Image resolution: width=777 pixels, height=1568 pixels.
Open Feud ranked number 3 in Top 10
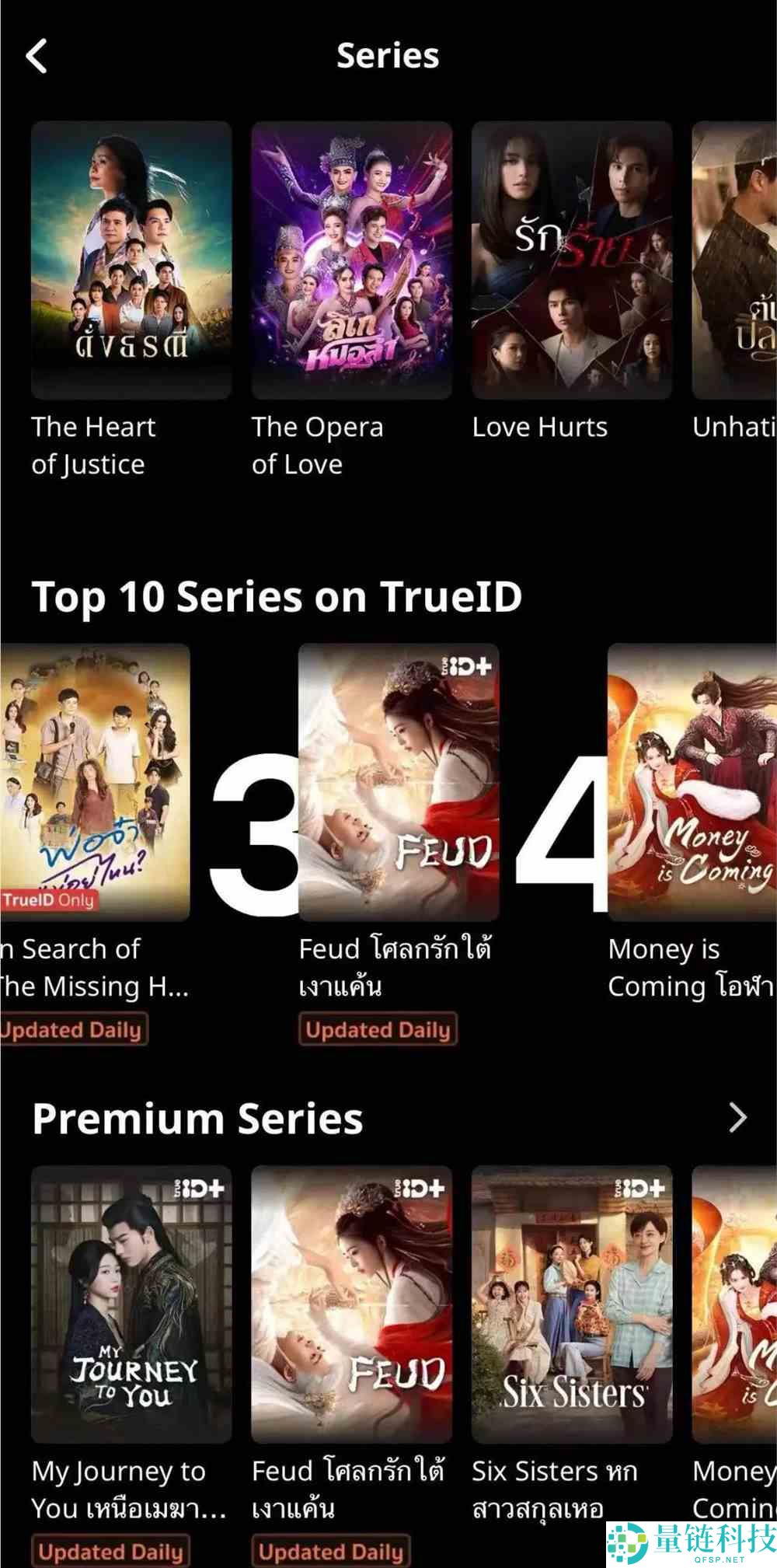(x=399, y=782)
